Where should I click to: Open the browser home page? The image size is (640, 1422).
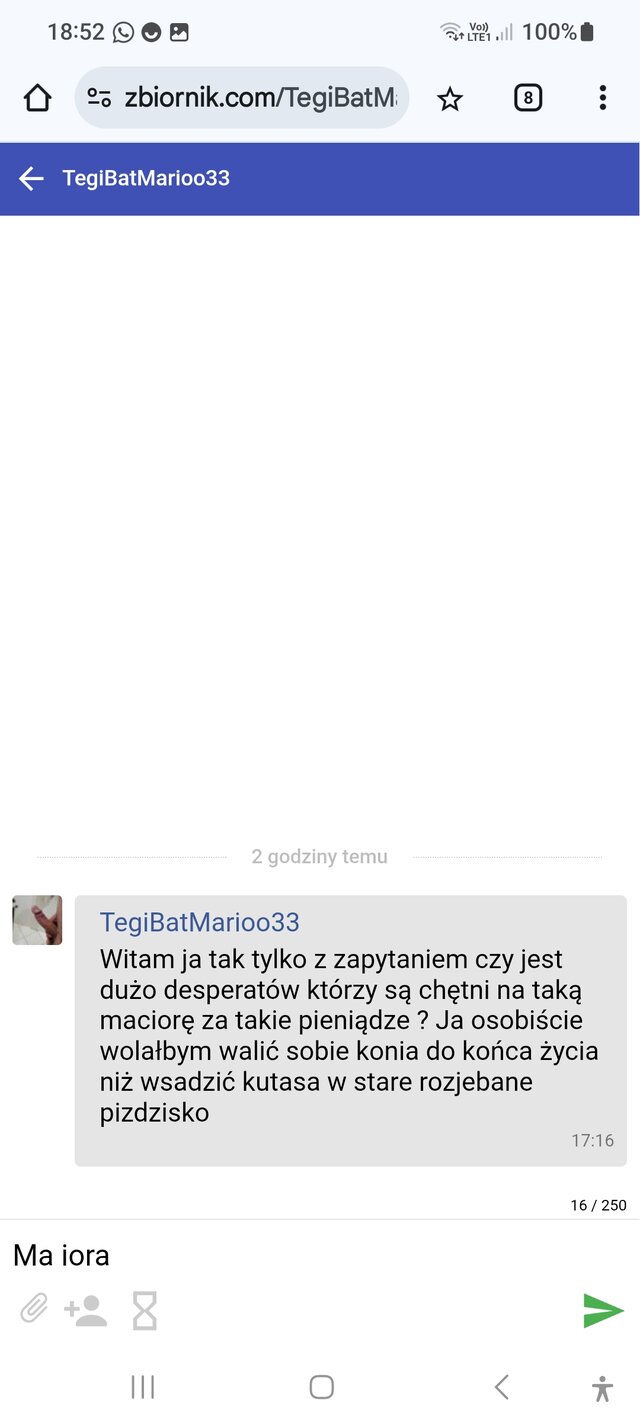click(x=37, y=98)
